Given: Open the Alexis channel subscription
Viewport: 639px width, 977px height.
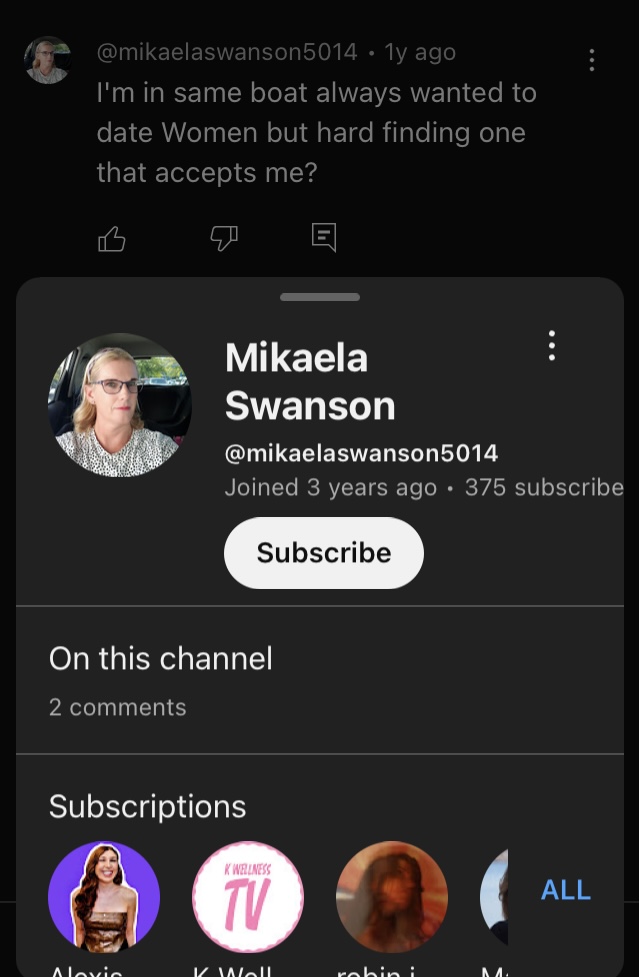Looking at the screenshot, I should click(104, 896).
